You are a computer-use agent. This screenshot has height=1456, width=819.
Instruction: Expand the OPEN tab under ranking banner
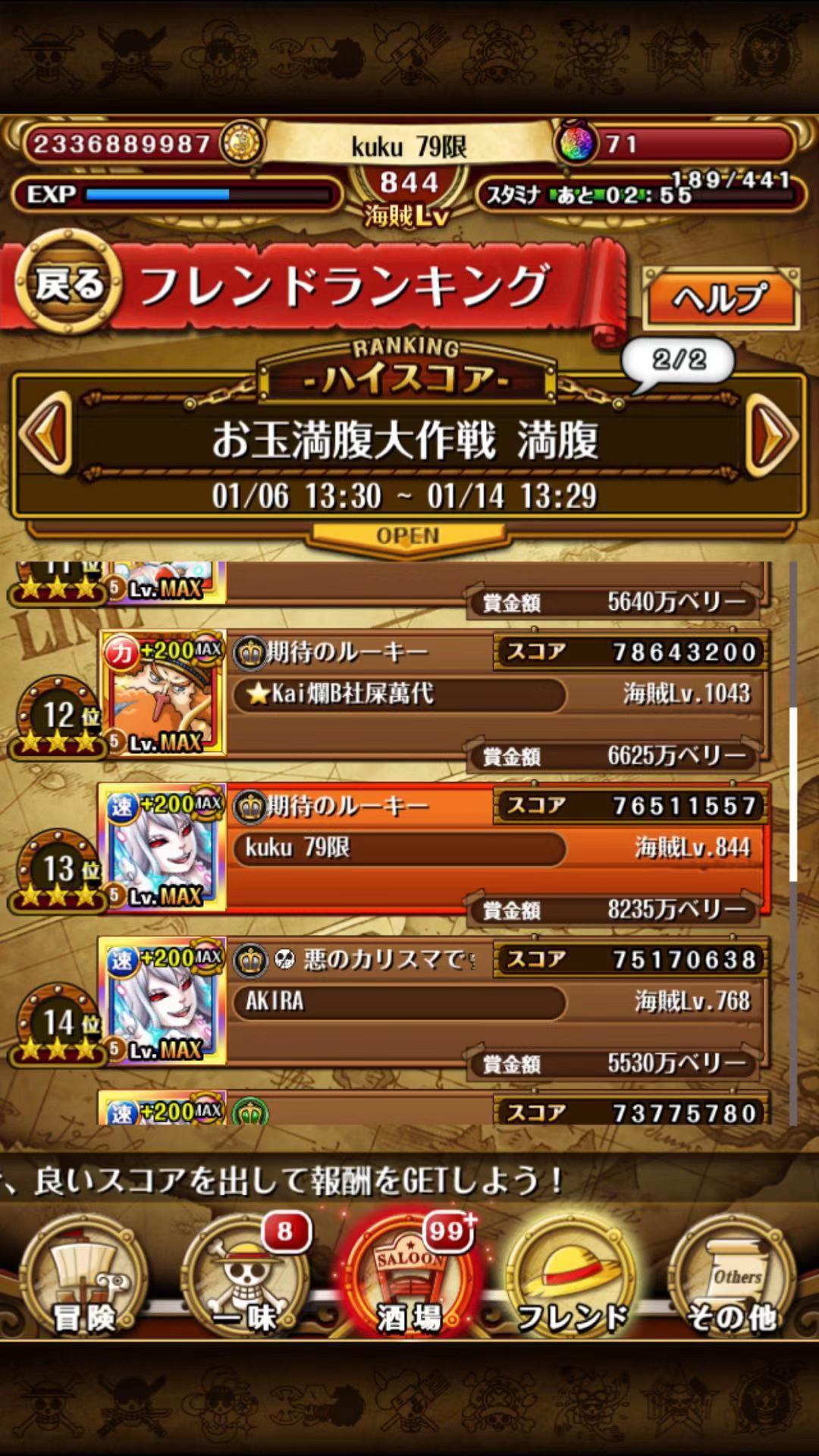tap(408, 536)
